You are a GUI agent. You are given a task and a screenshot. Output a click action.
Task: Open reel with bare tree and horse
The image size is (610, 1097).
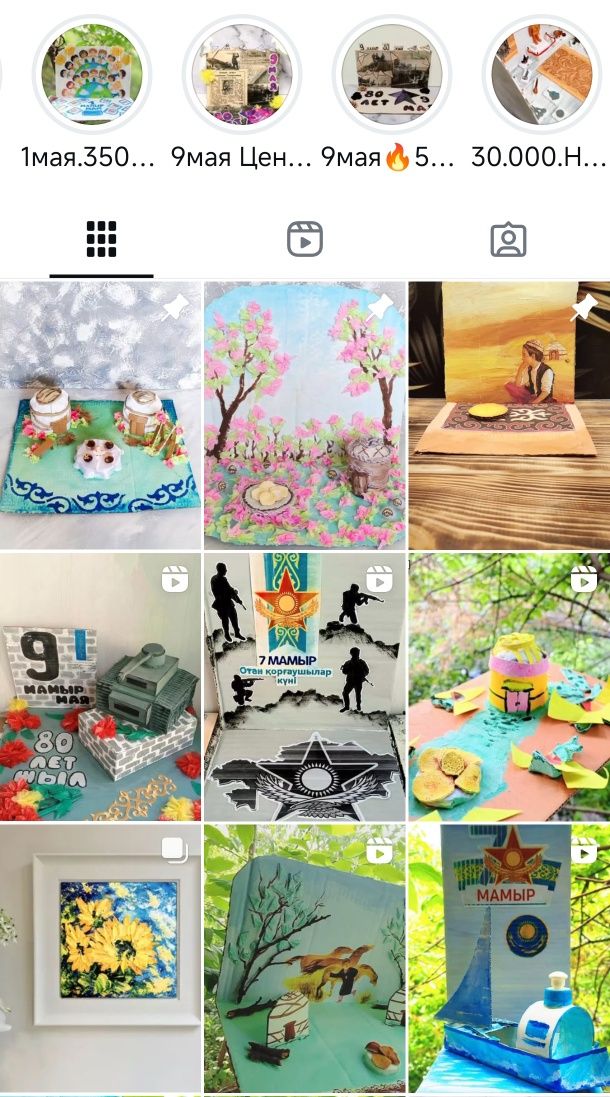pyautogui.click(x=305, y=958)
